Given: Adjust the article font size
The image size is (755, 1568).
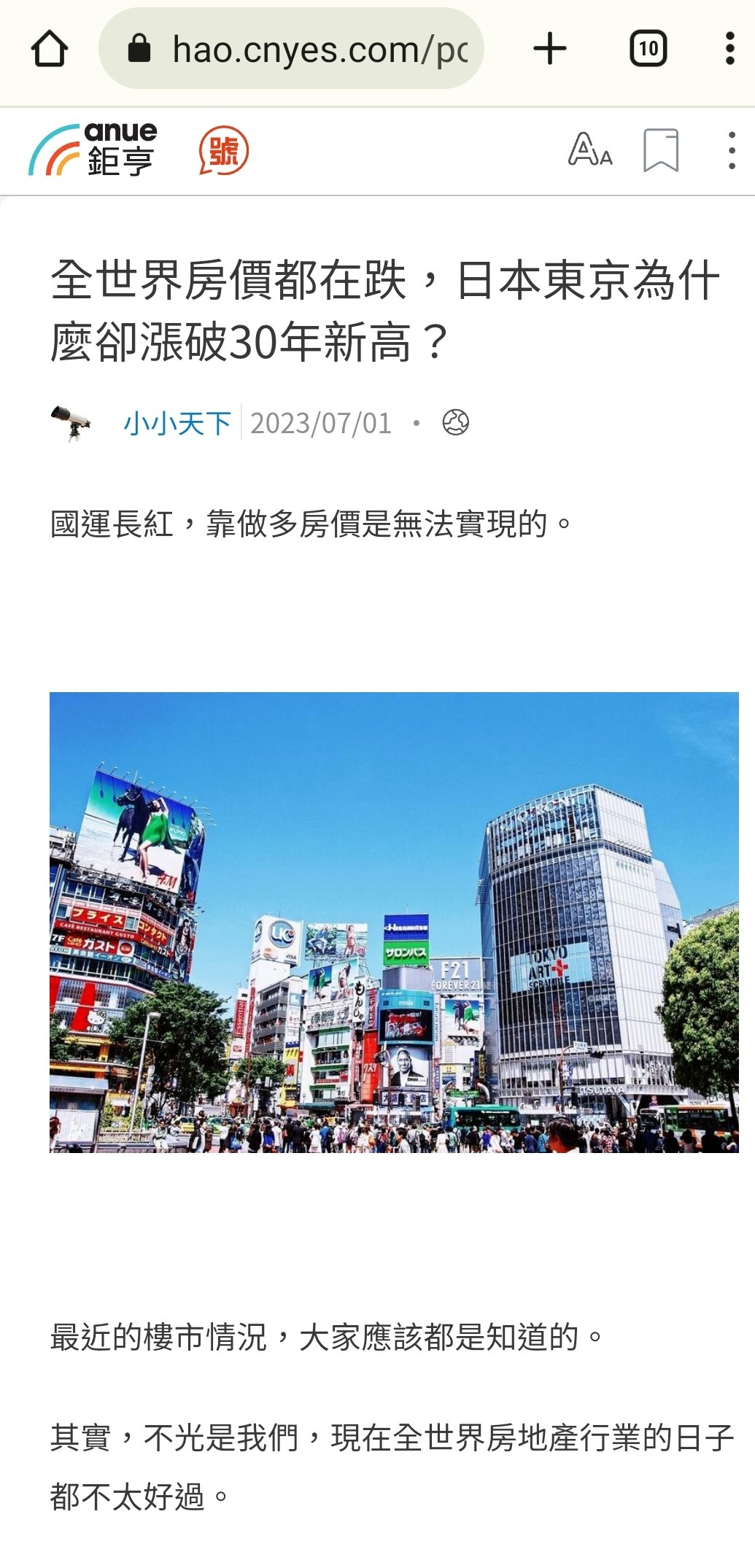Looking at the screenshot, I should [589, 150].
